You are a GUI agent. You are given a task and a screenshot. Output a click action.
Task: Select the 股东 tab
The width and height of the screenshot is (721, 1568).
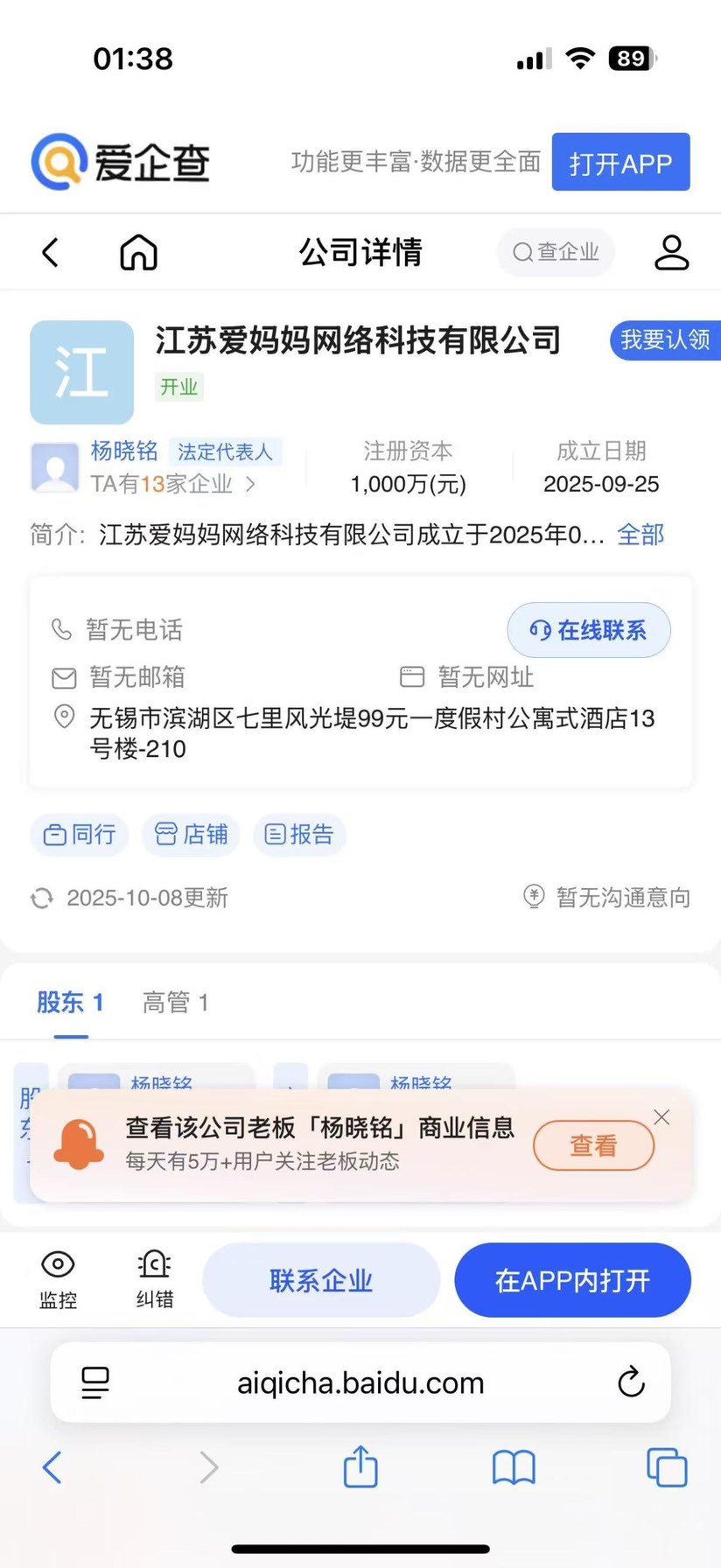70,1003
